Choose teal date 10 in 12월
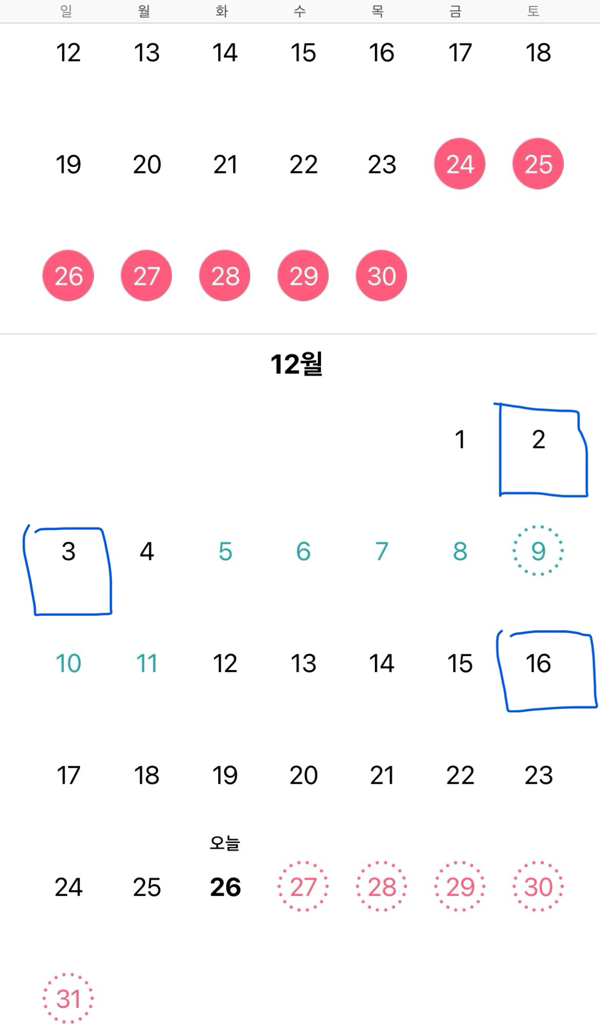 [x=68, y=663]
